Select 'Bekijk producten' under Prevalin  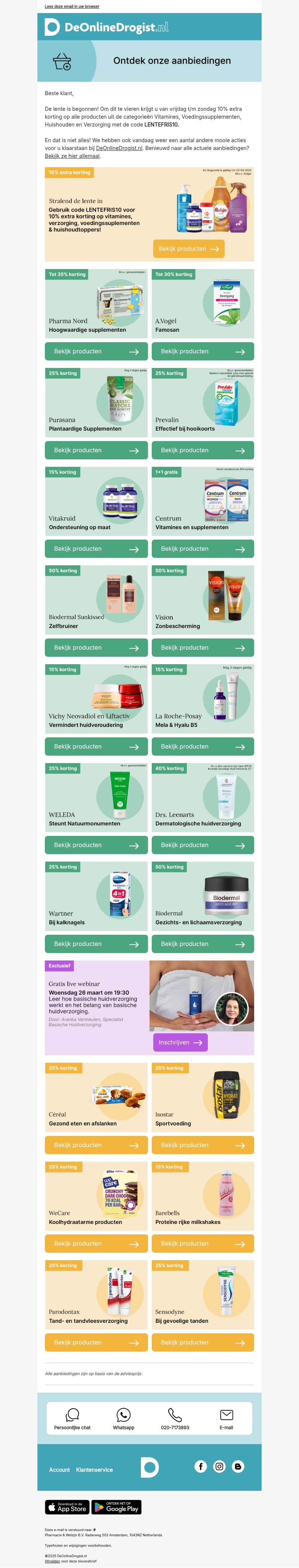pos(202,450)
